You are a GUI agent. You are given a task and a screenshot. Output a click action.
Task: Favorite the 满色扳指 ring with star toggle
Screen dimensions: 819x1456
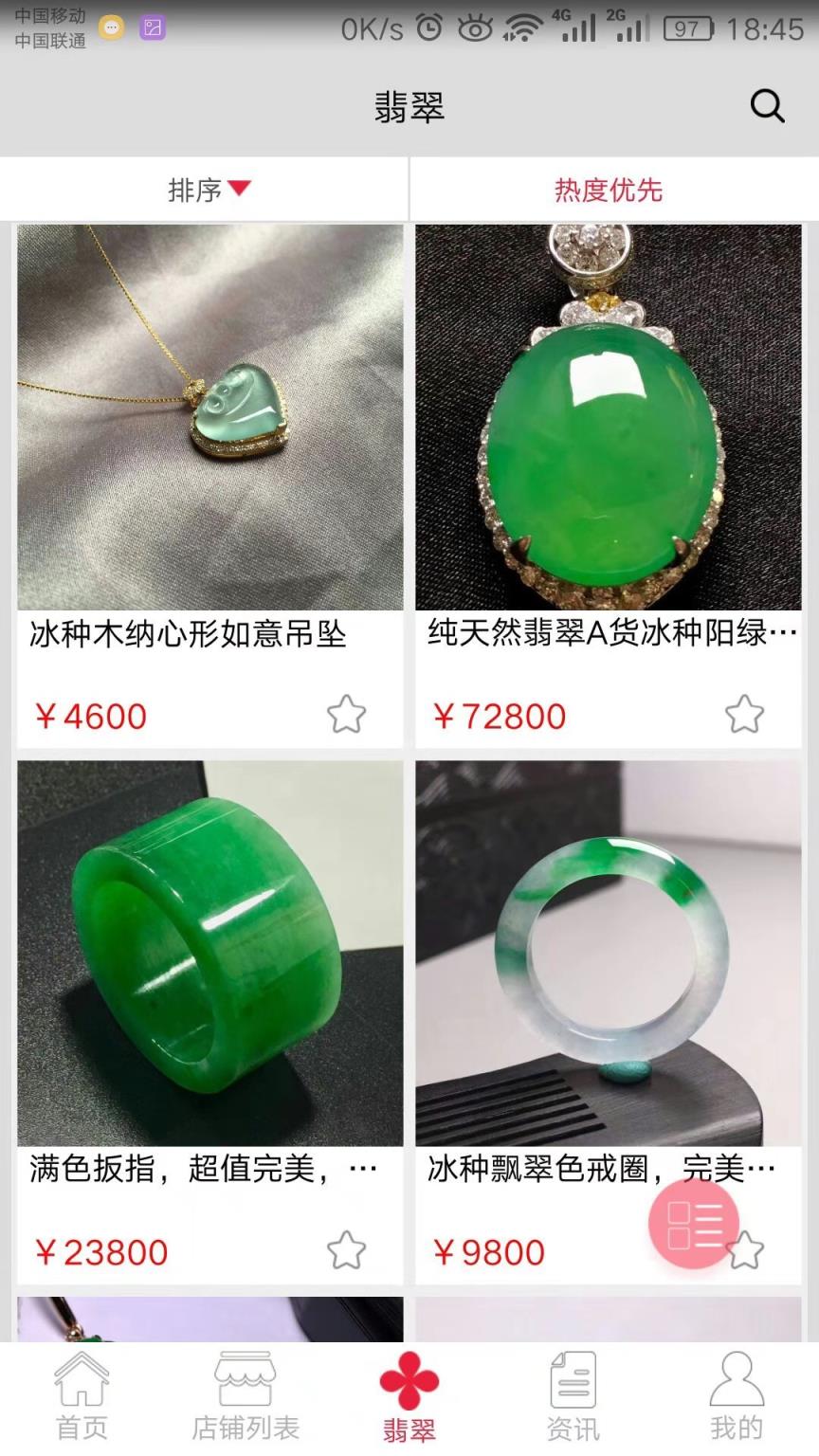point(347,1251)
